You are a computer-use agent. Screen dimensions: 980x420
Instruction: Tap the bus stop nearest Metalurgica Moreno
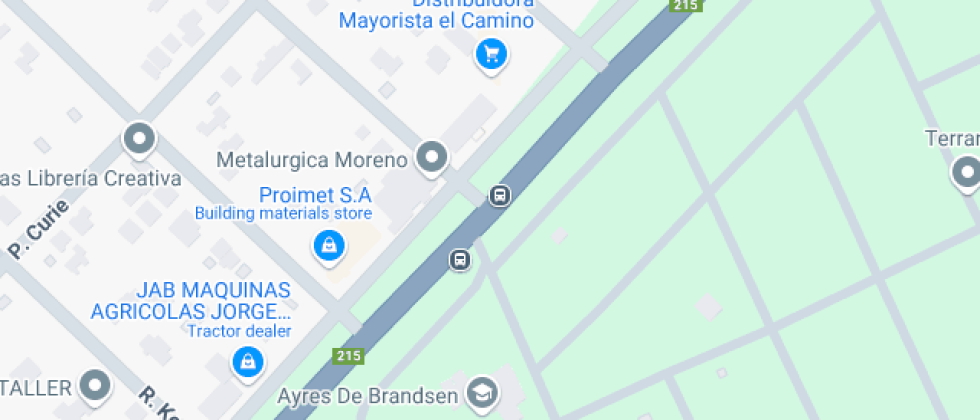[x=500, y=195]
